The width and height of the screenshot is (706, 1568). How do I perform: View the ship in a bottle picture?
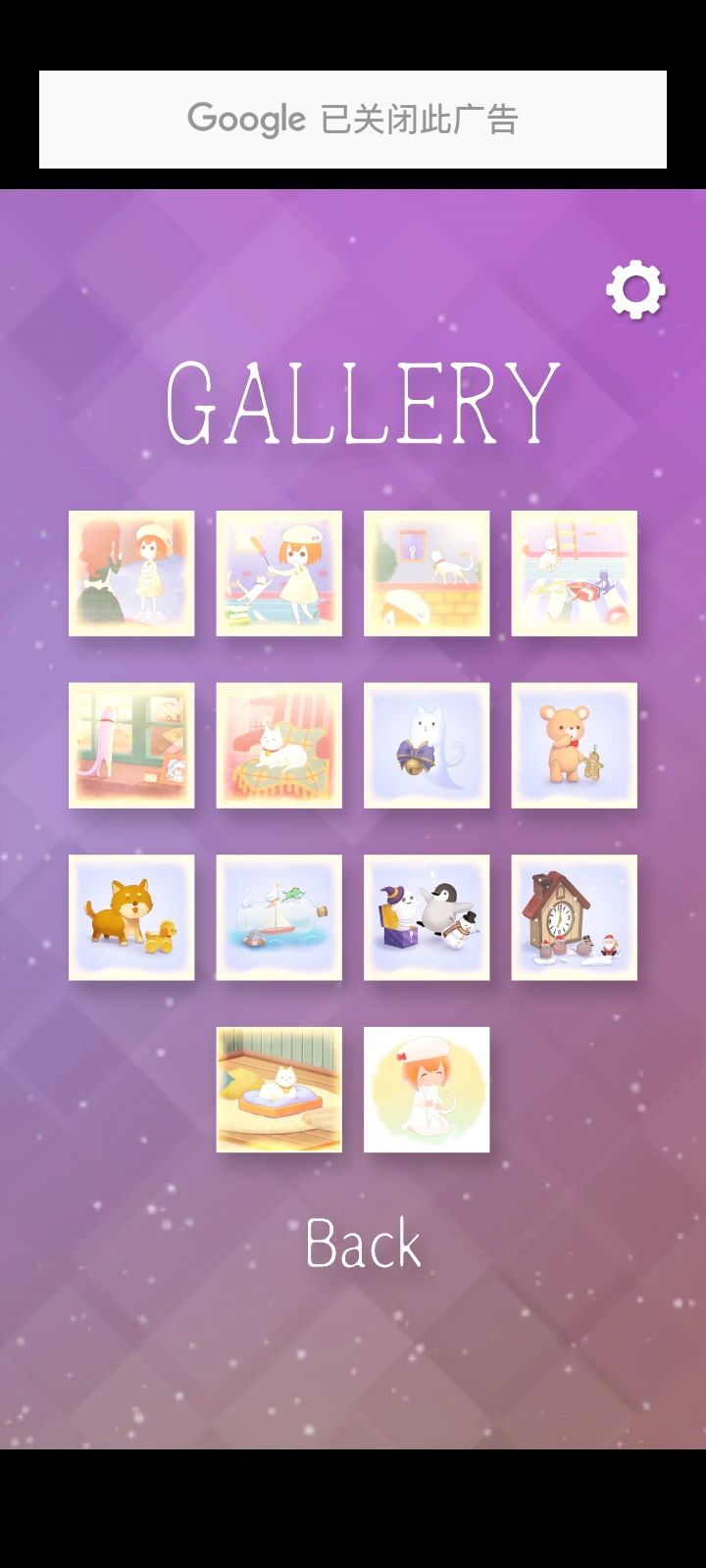pyautogui.click(x=279, y=918)
